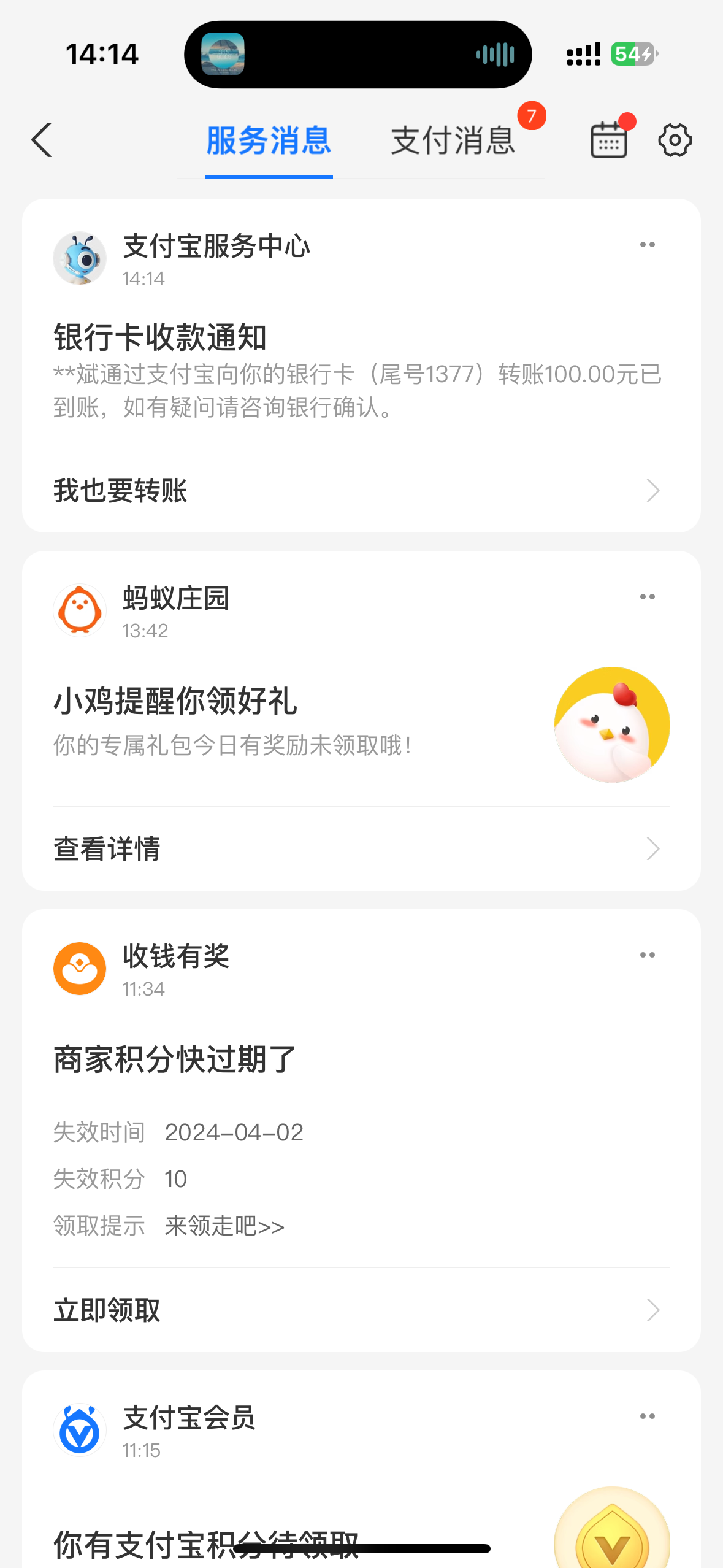Switch to the 支付消息 tab
This screenshot has width=723, height=1568.
453,140
